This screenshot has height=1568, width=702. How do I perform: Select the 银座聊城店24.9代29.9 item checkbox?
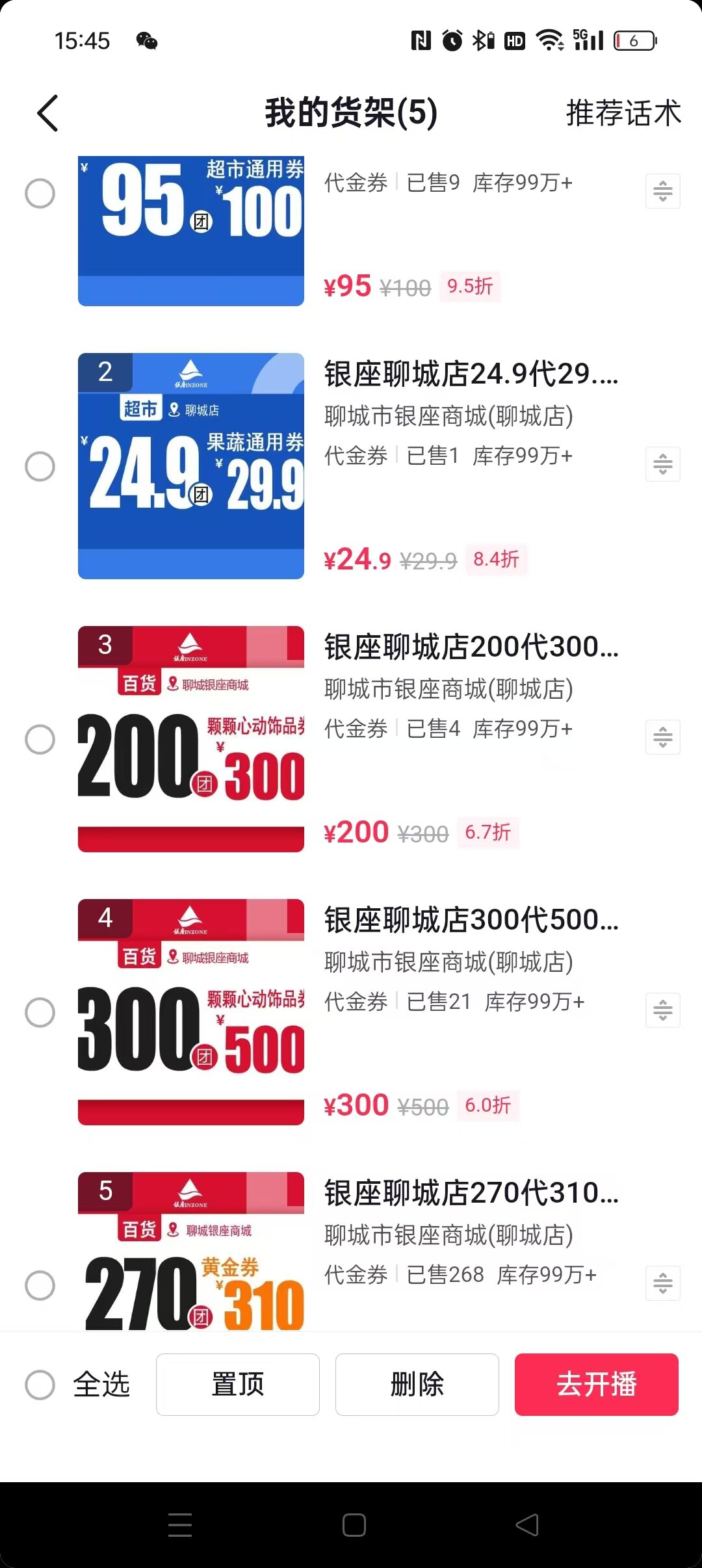[x=40, y=466]
